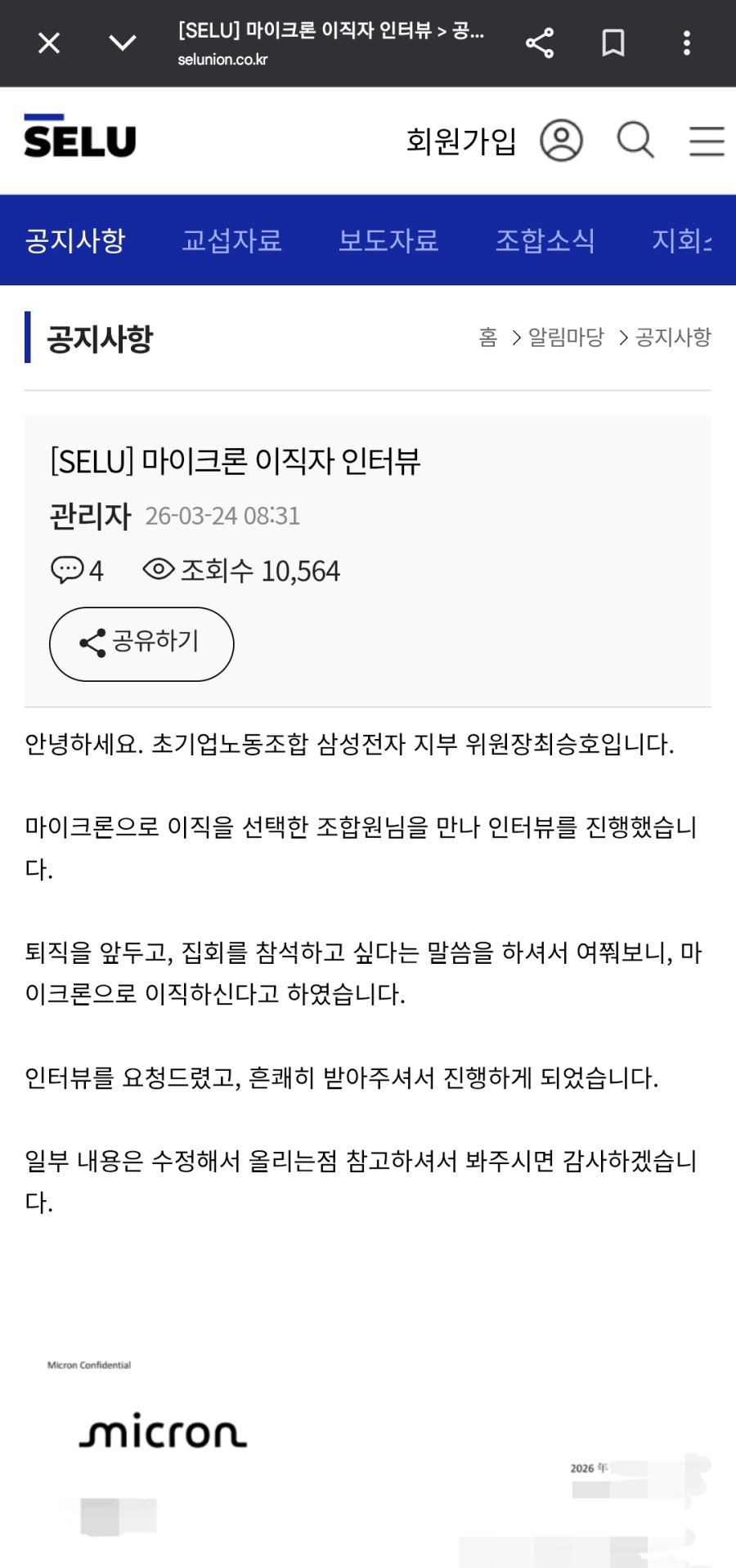The image size is (736, 1568).
Task: Open 공지사항 breadcrumb link
Action: pos(673,337)
